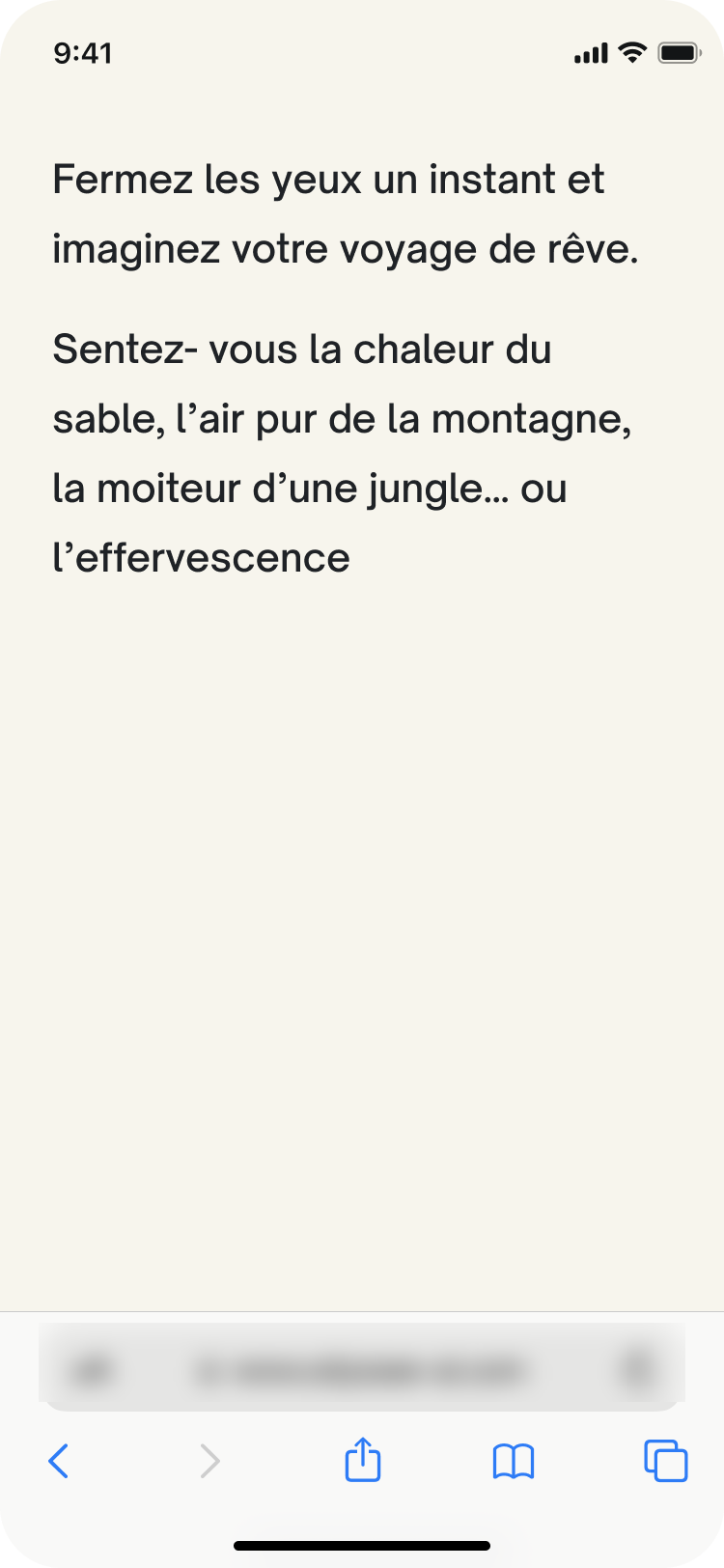Show all open browser tabs
This screenshot has width=724, height=1568.
[x=666, y=1461]
